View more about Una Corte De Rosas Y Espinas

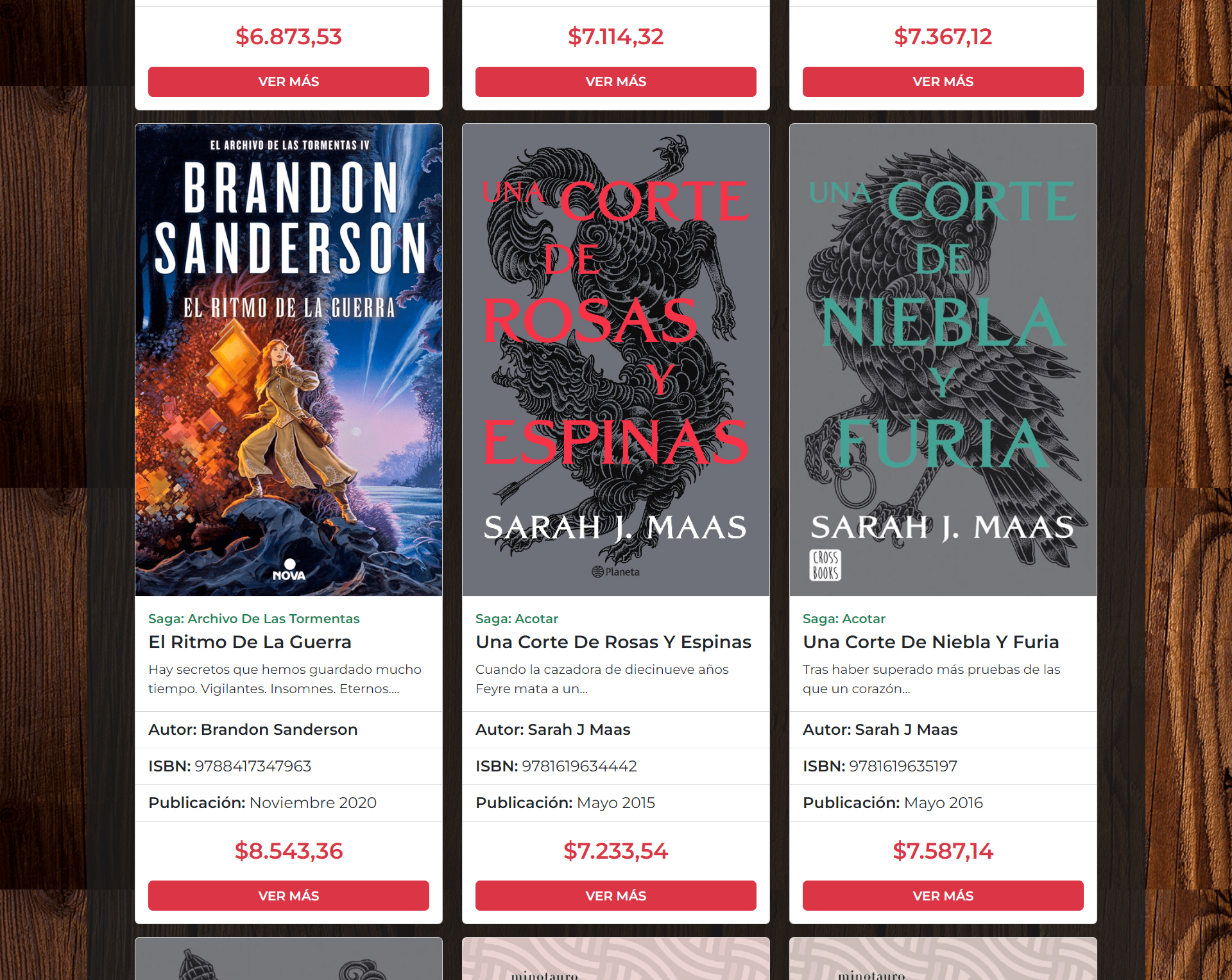coord(615,895)
